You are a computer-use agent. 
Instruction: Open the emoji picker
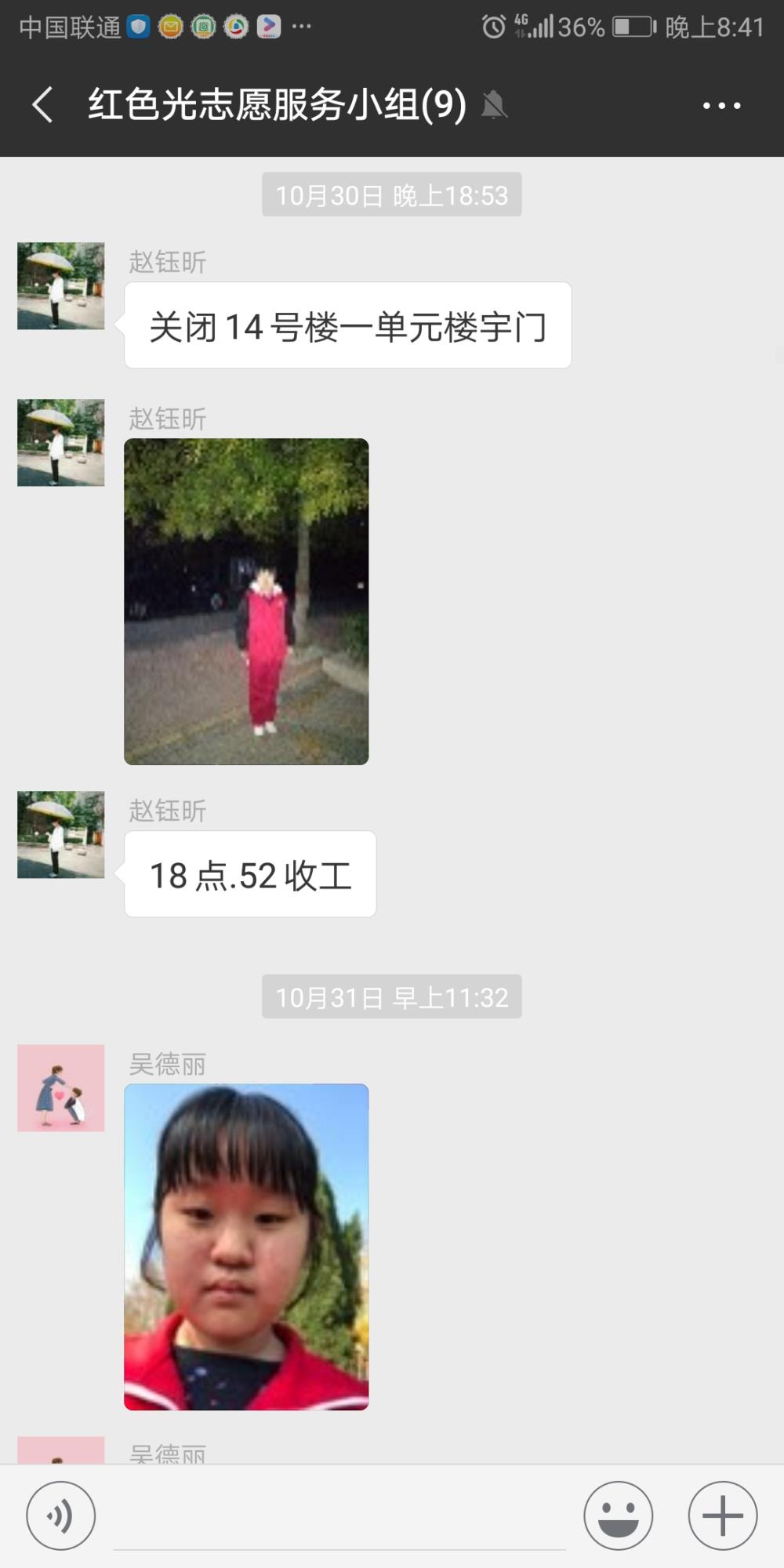click(618, 1515)
